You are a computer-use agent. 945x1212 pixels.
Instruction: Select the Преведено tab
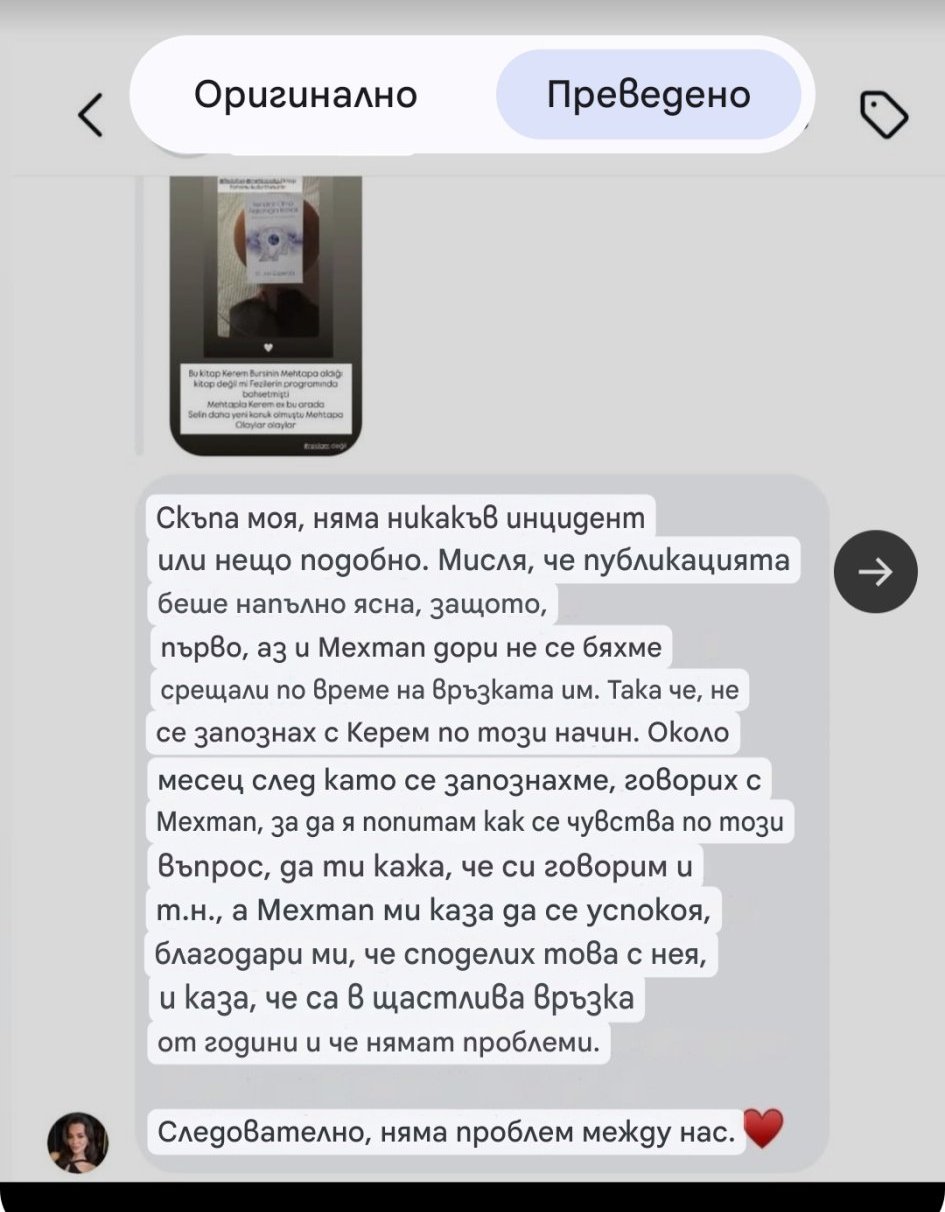(649, 95)
